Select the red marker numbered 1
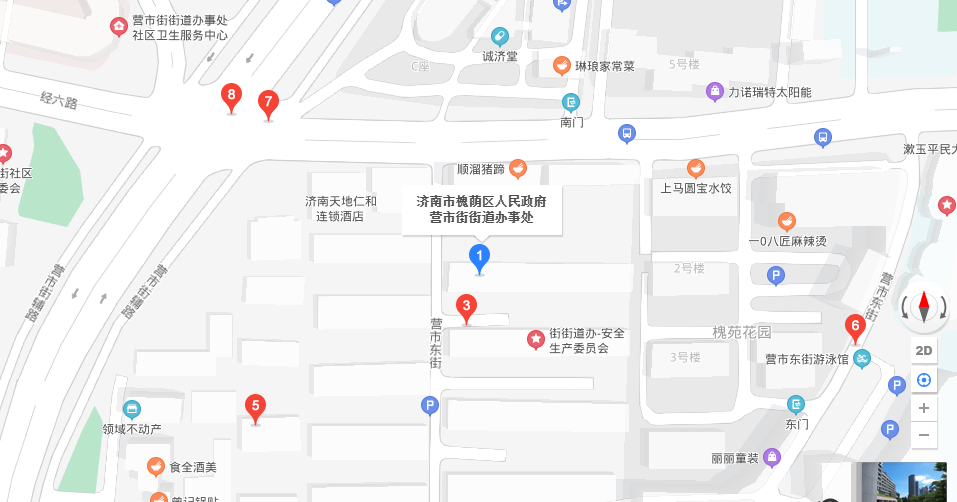957x502 pixels. coord(480,258)
